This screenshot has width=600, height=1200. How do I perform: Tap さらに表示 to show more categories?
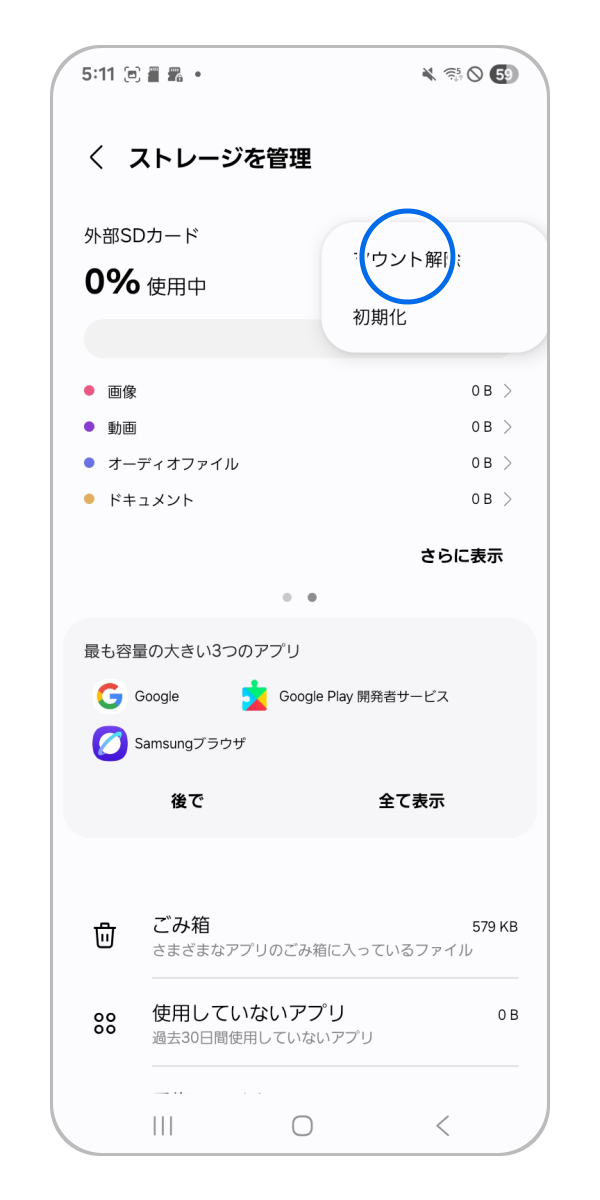[x=461, y=556]
